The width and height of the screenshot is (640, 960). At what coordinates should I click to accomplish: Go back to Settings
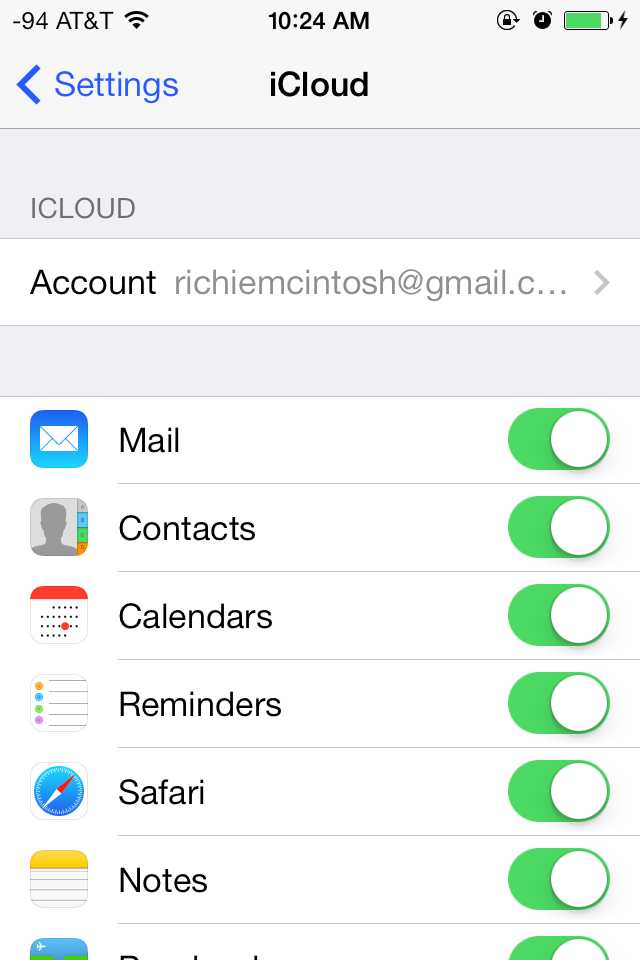98,85
